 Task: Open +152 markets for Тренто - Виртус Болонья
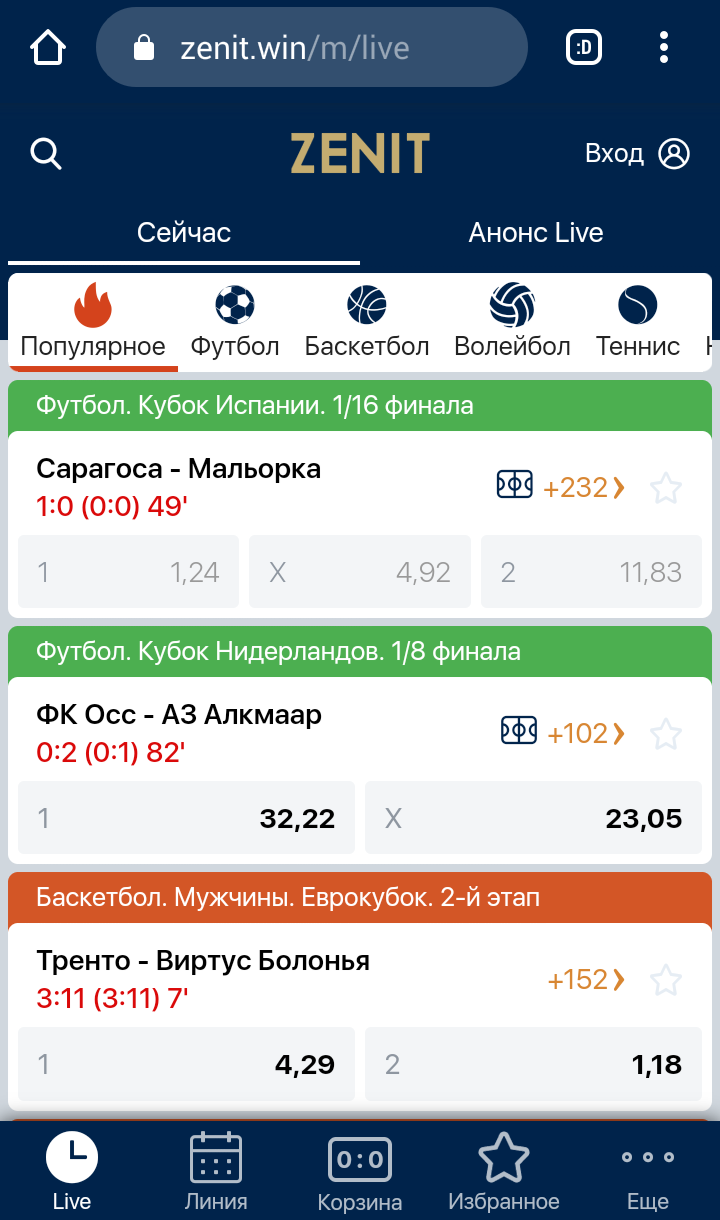click(586, 979)
